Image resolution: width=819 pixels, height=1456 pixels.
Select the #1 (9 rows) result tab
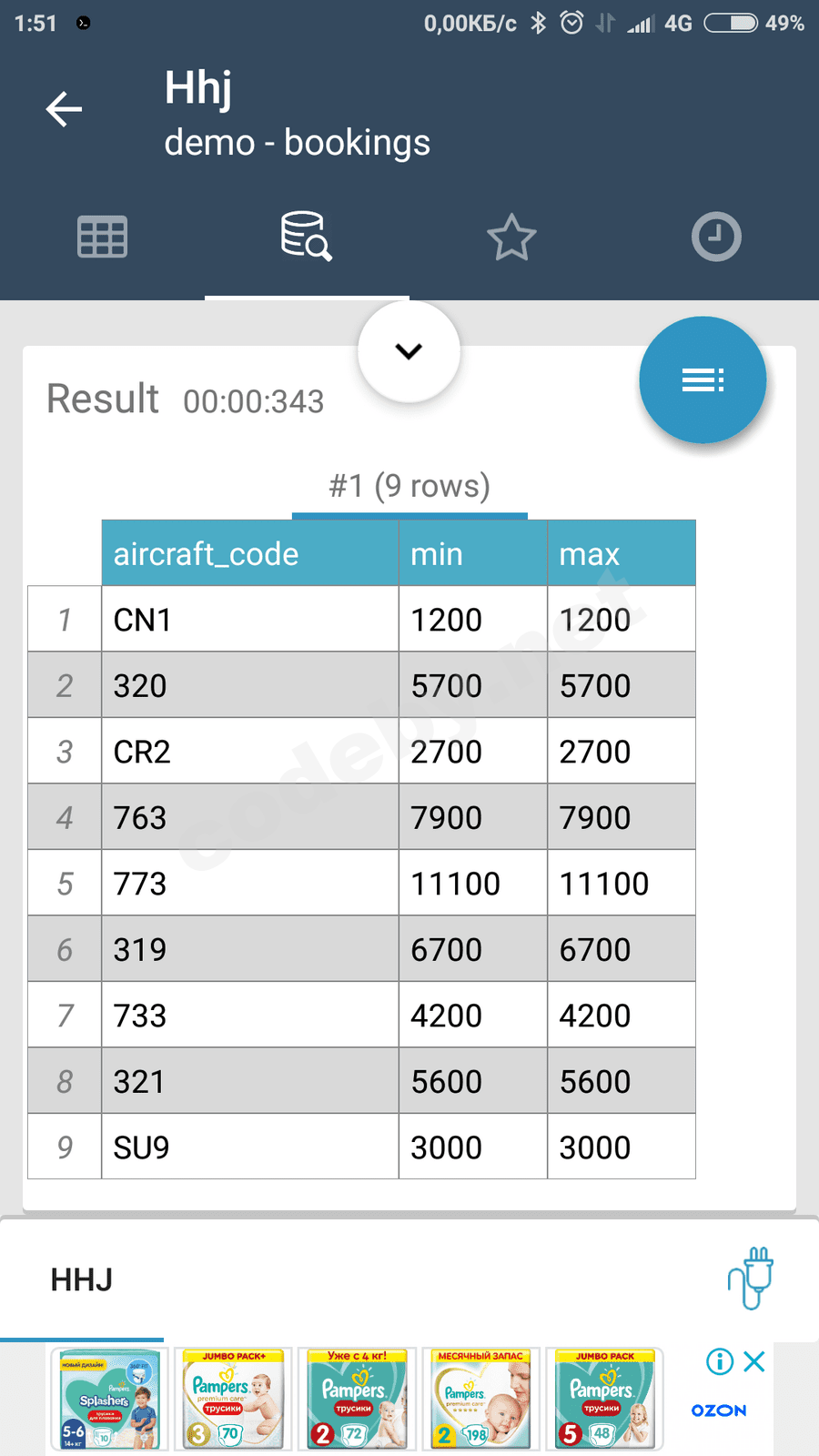tap(409, 487)
